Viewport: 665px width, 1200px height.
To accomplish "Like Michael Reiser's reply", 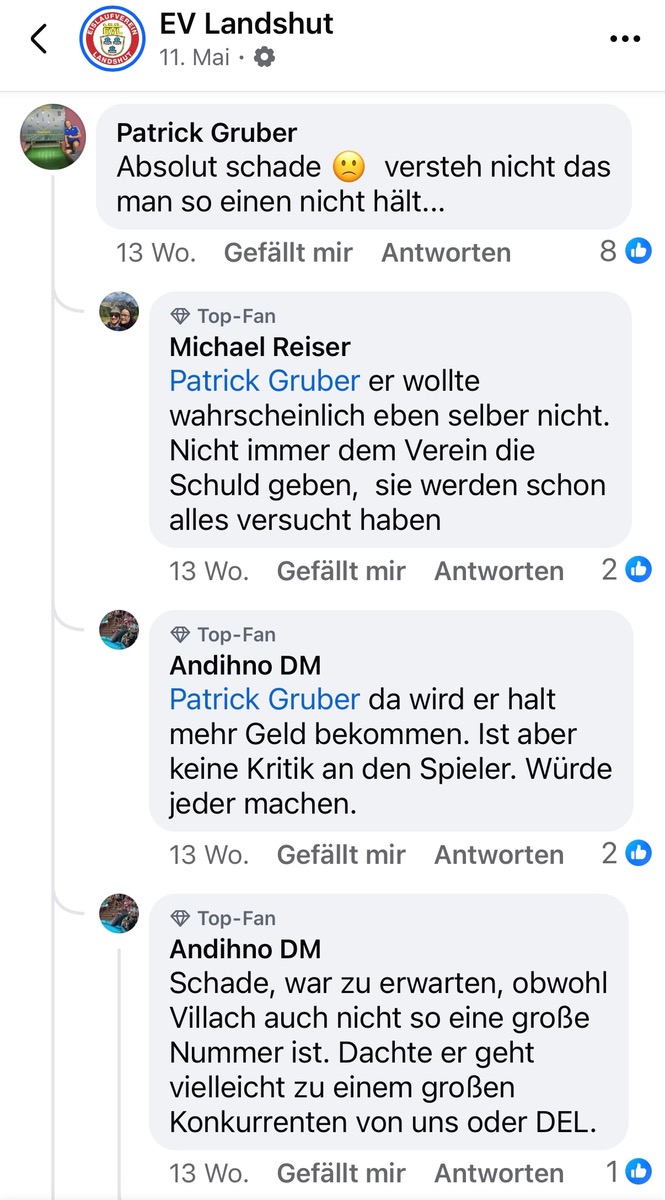I will (341, 571).
